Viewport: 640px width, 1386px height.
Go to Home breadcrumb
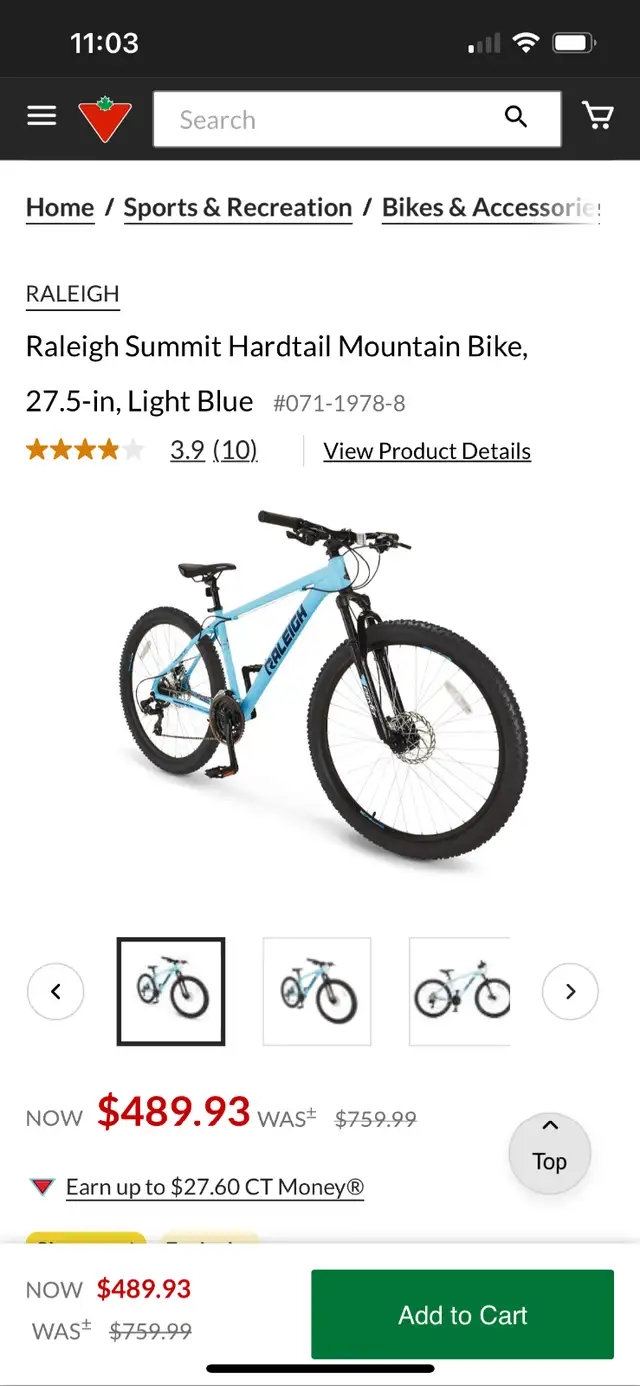(60, 207)
